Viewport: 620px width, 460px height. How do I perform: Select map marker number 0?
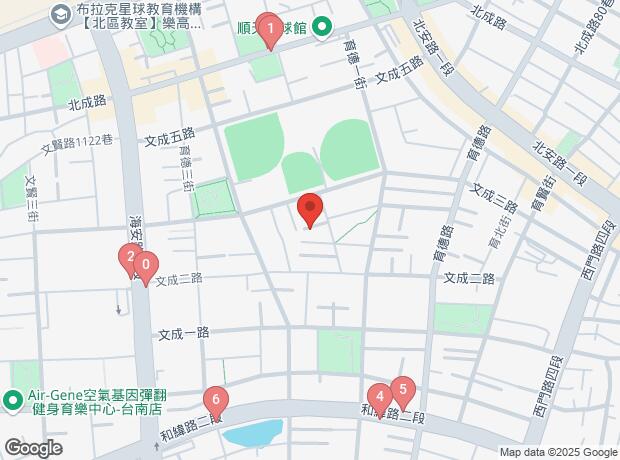[x=146, y=267]
